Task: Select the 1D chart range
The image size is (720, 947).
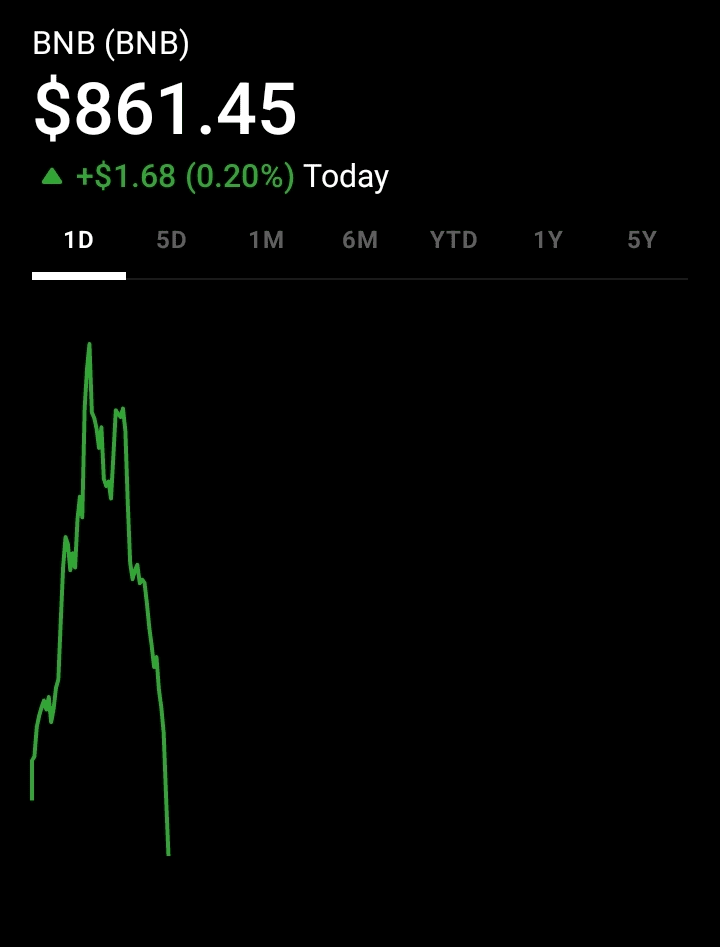Action: pyautogui.click(x=79, y=241)
